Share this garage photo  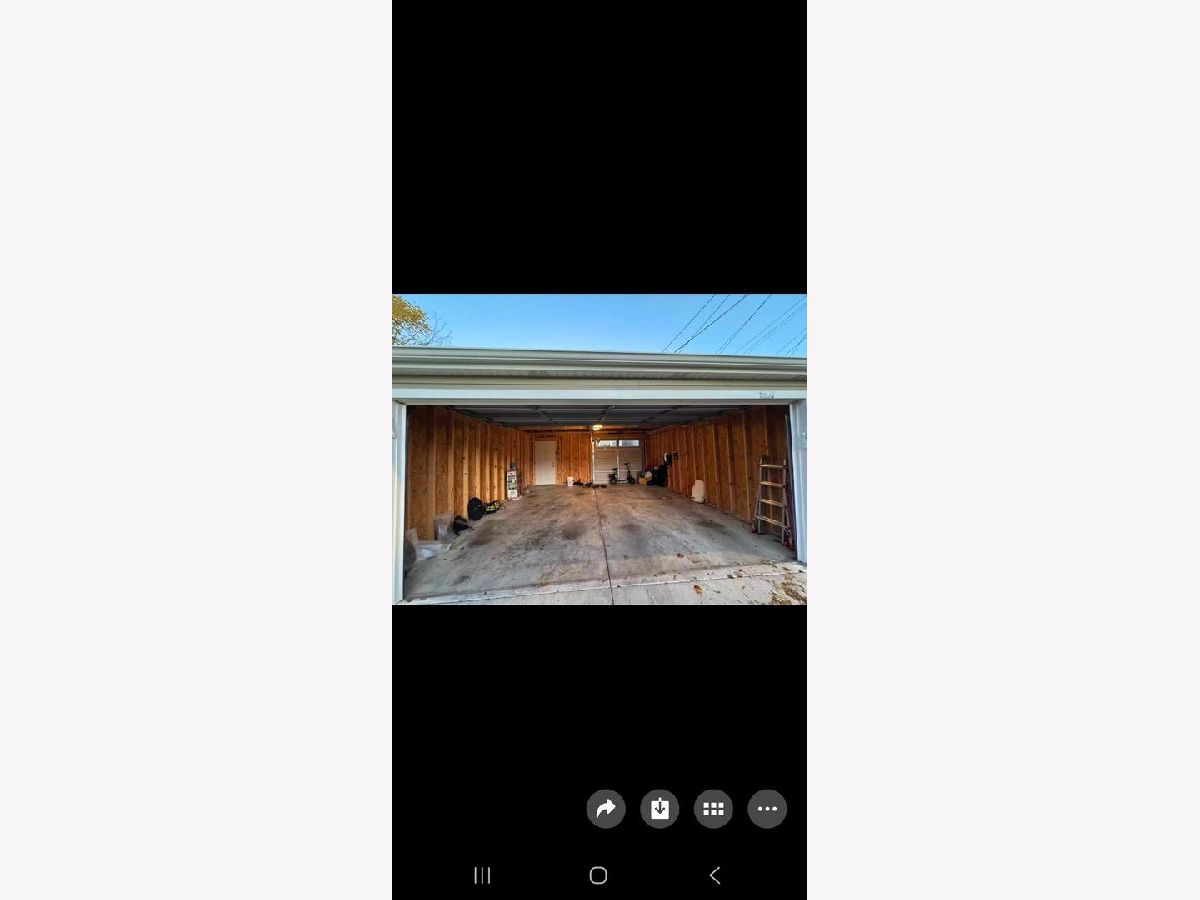(x=606, y=809)
